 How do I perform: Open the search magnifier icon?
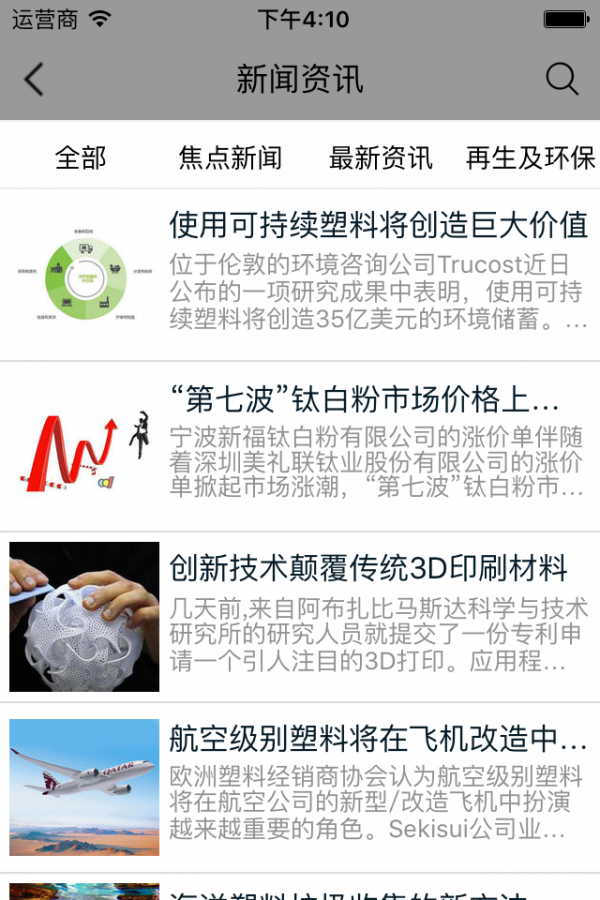click(x=562, y=80)
